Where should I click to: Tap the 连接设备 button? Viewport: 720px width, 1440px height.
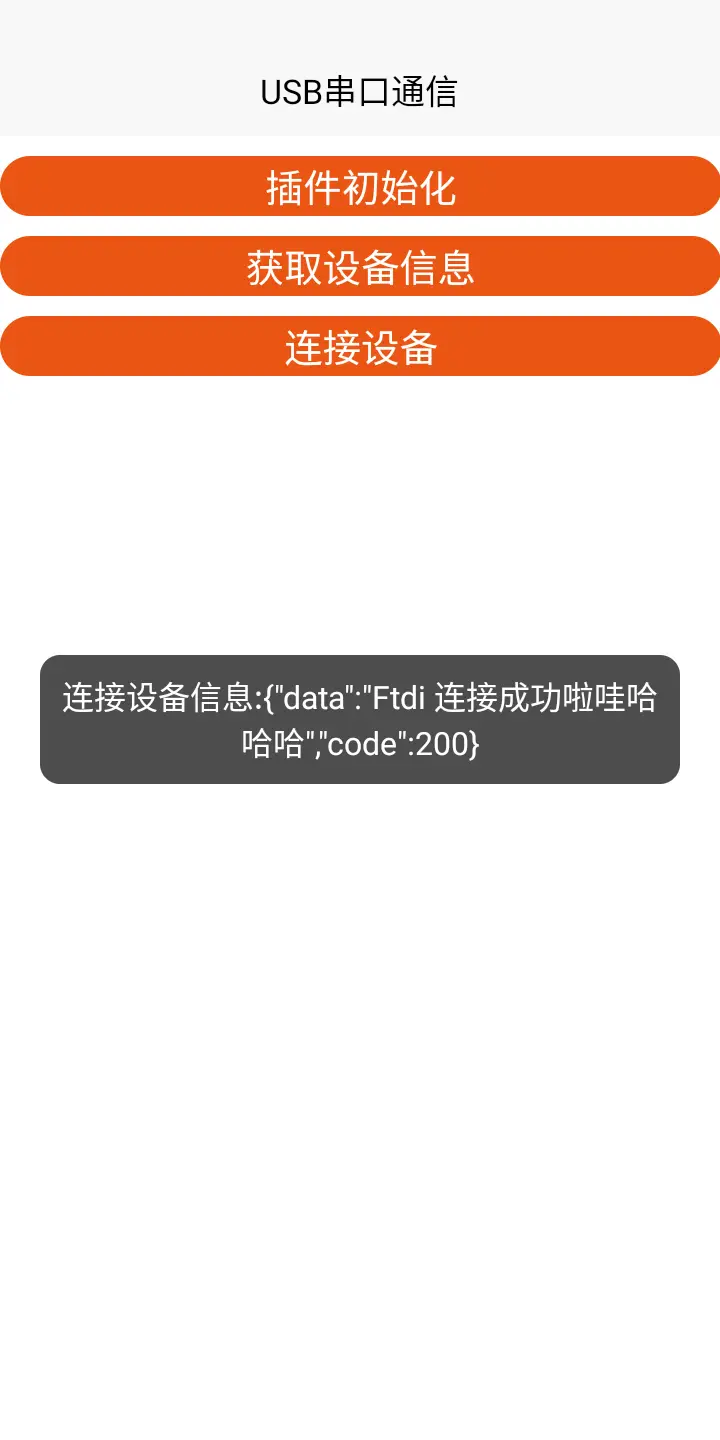360,347
